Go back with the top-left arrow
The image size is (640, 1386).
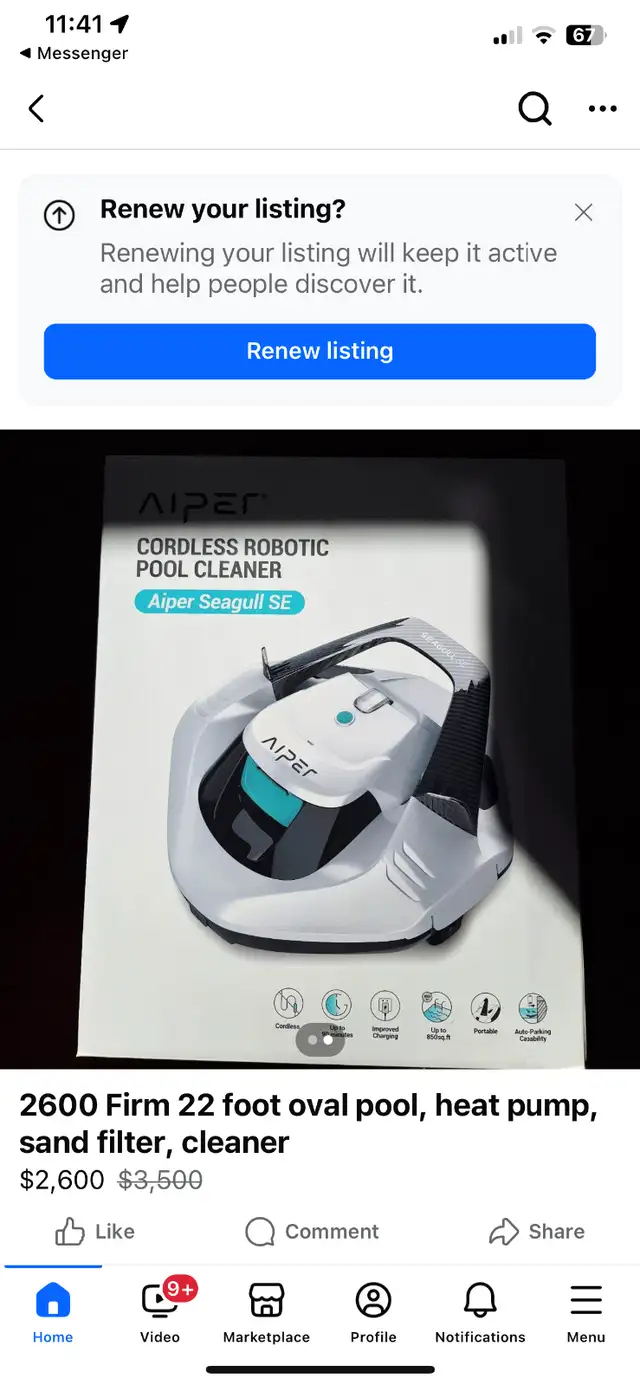click(36, 108)
